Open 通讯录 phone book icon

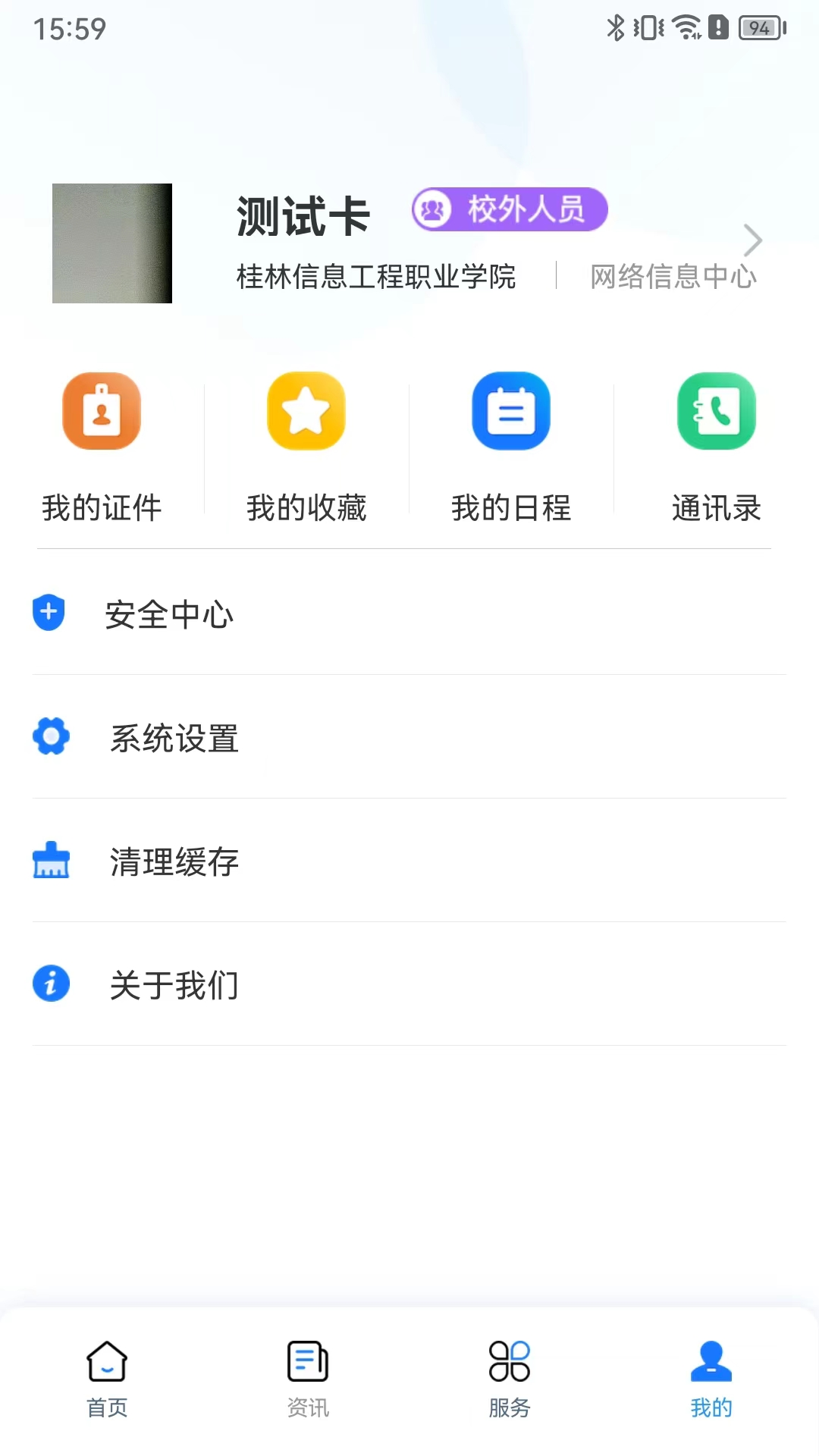[715, 411]
